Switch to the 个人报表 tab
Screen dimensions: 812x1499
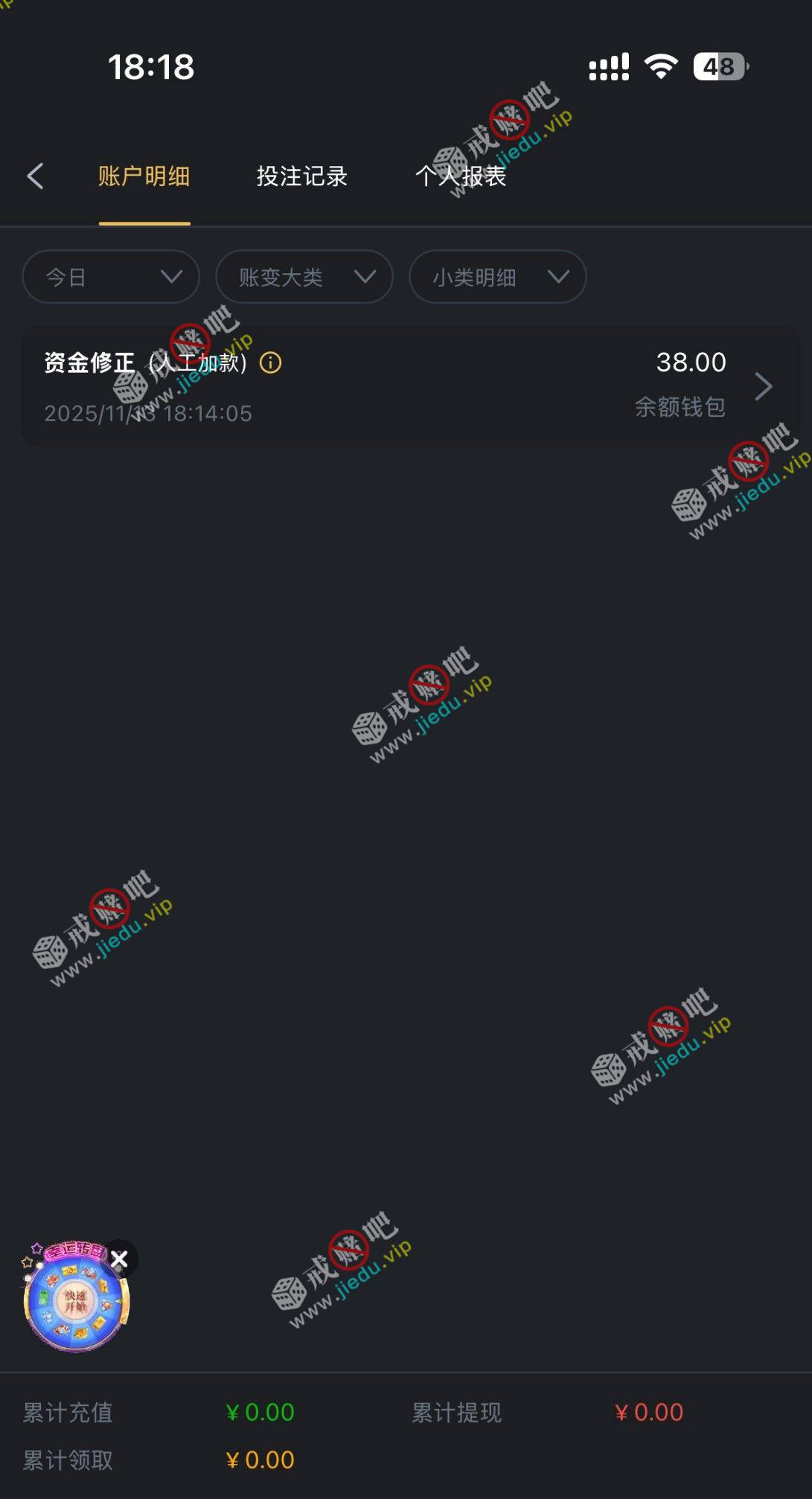tap(461, 176)
